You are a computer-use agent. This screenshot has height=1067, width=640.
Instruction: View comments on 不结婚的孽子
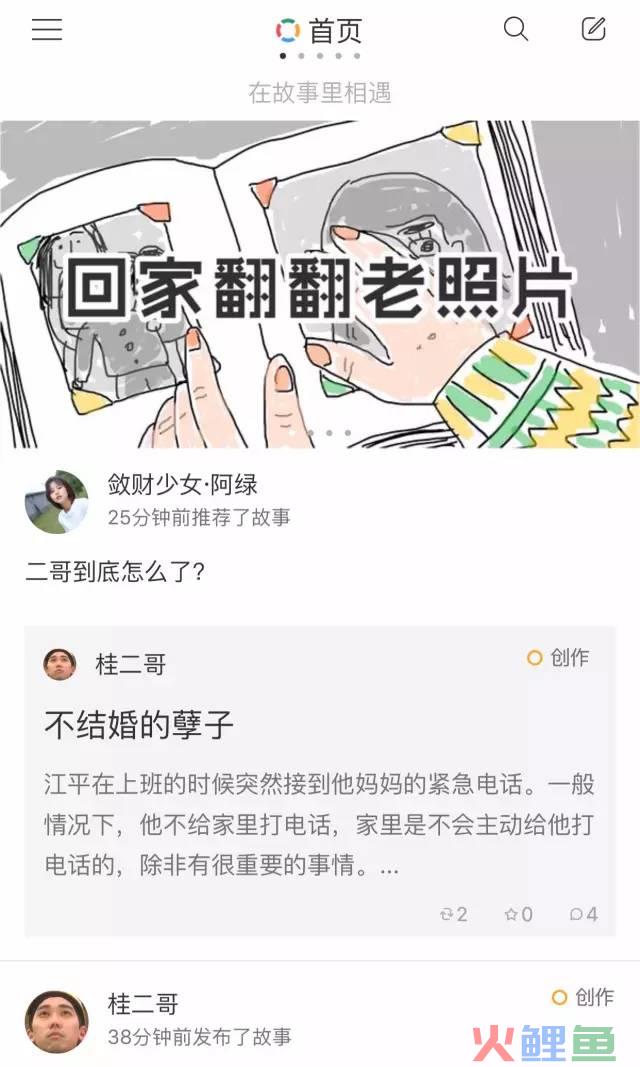click(x=583, y=914)
